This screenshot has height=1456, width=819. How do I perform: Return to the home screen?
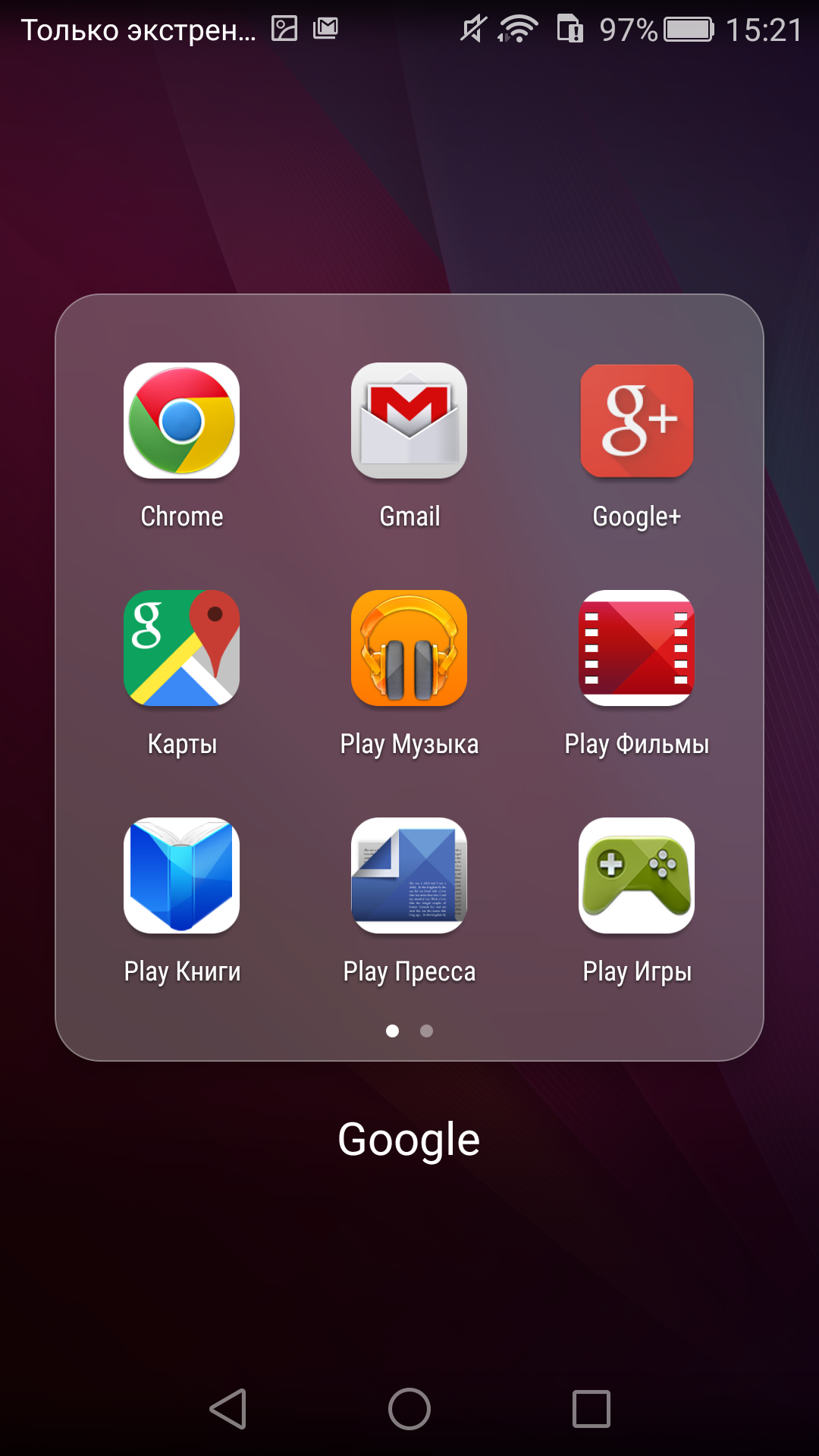(409, 1409)
